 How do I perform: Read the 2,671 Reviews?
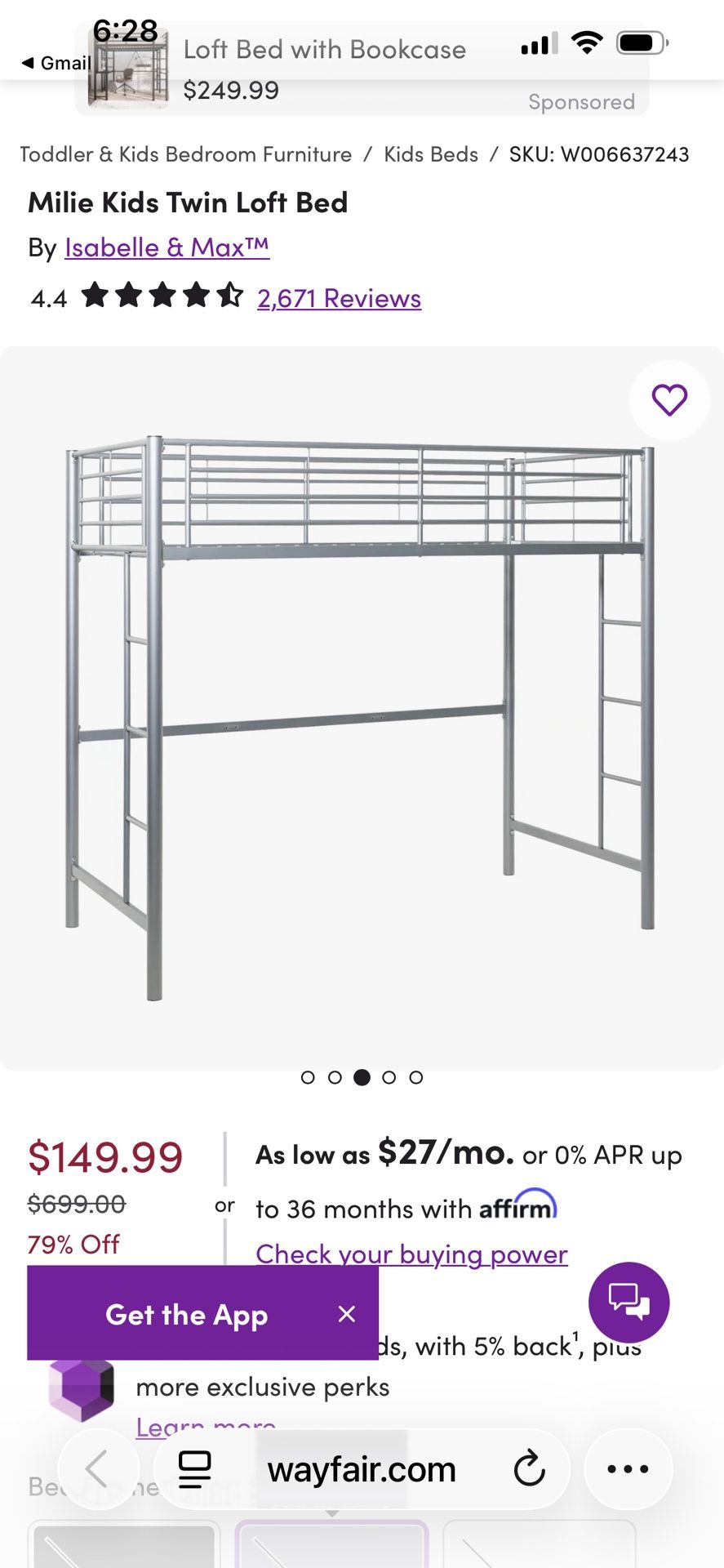pyautogui.click(x=339, y=298)
